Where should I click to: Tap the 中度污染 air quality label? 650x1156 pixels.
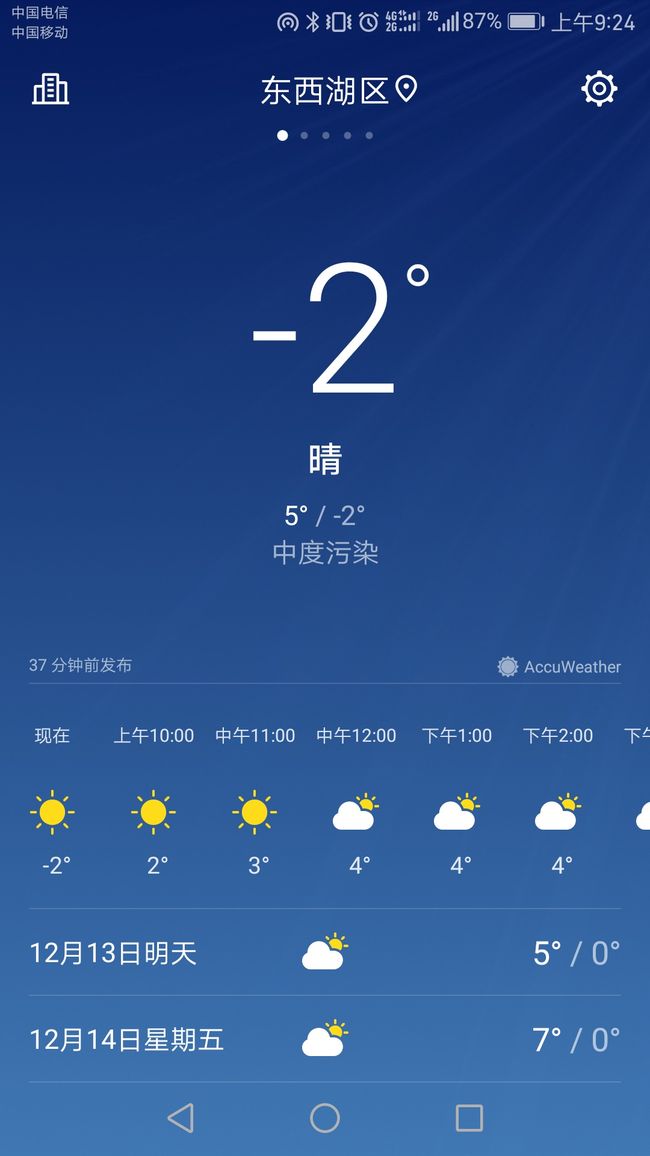pos(325,553)
